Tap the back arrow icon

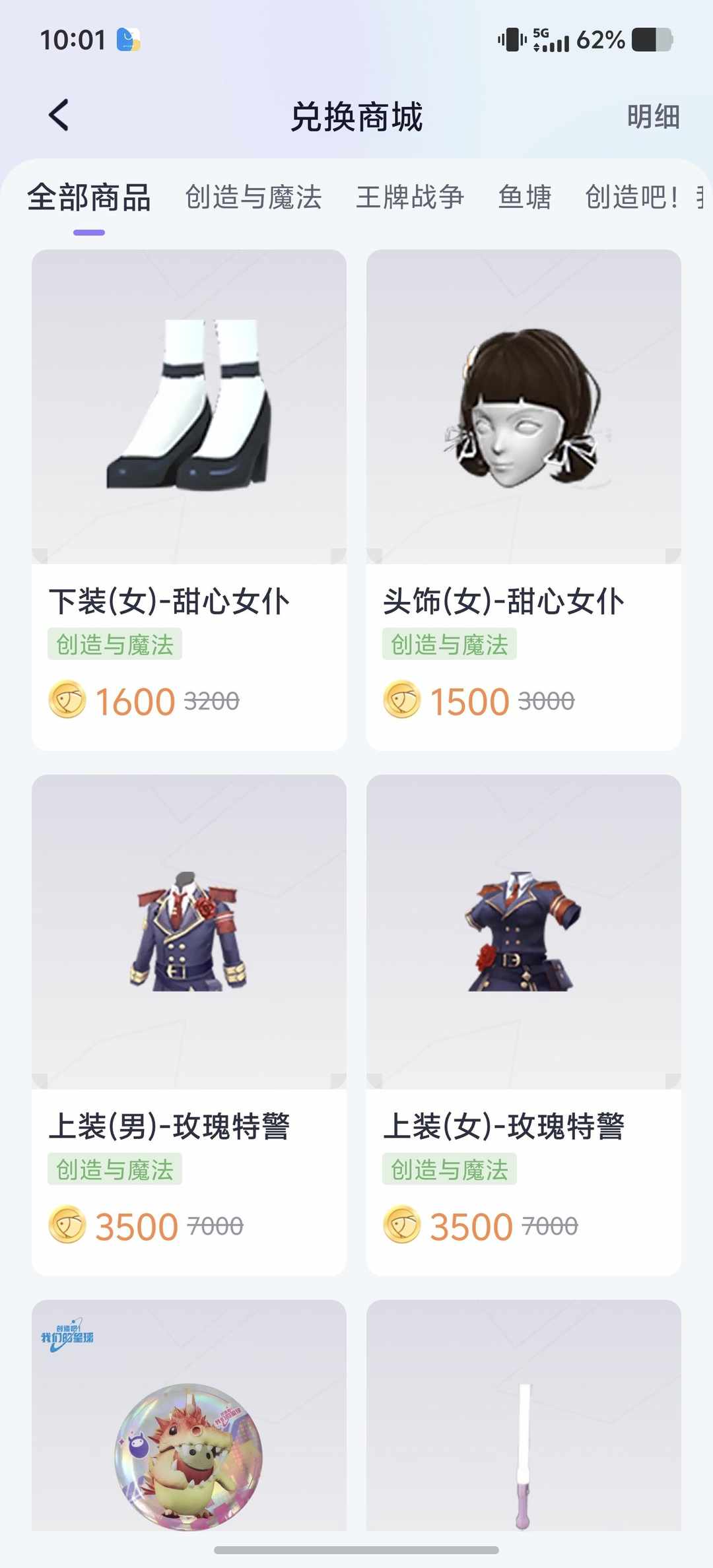pos(59,114)
